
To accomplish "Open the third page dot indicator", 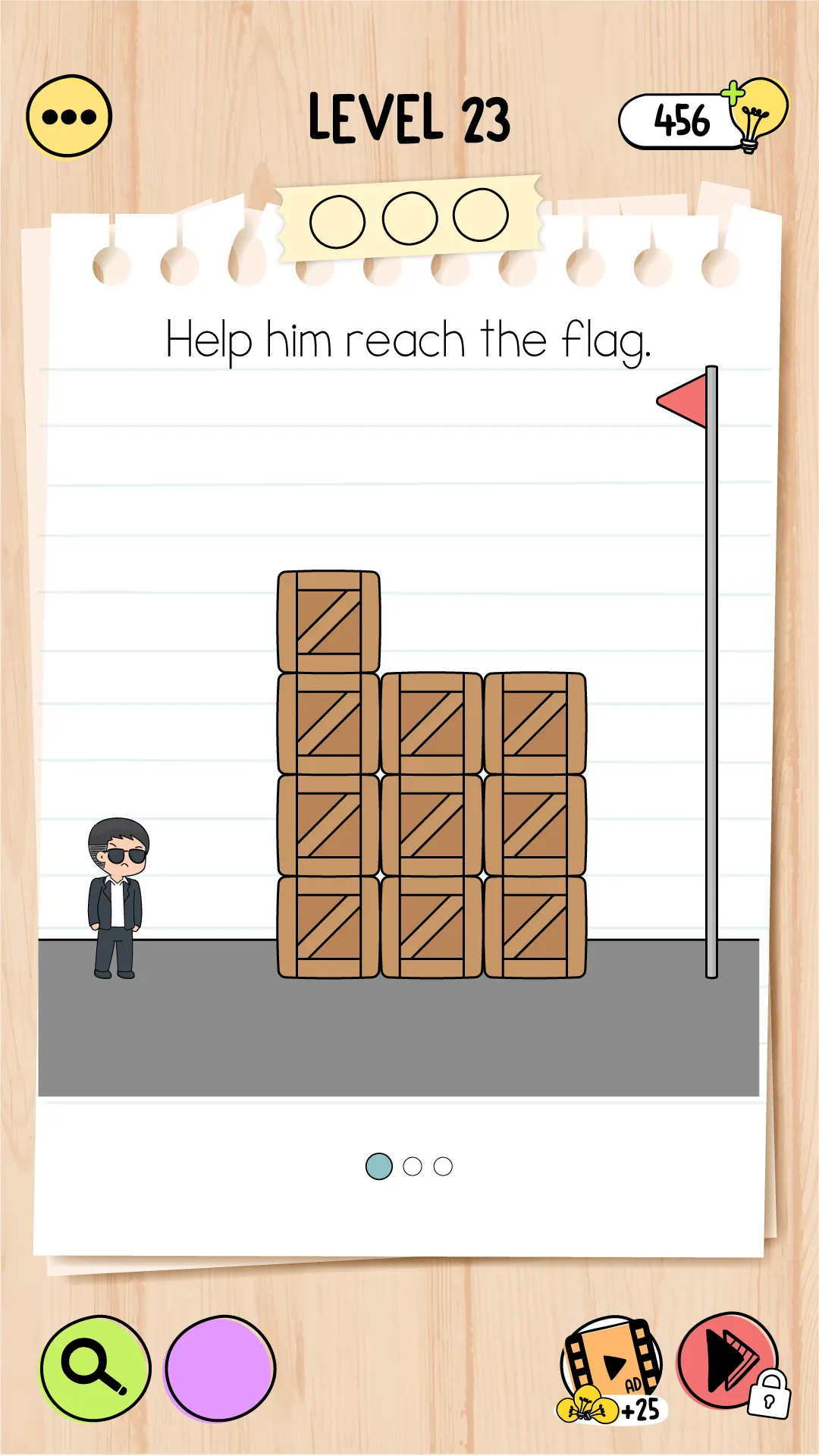I will pyautogui.click(x=443, y=1167).
